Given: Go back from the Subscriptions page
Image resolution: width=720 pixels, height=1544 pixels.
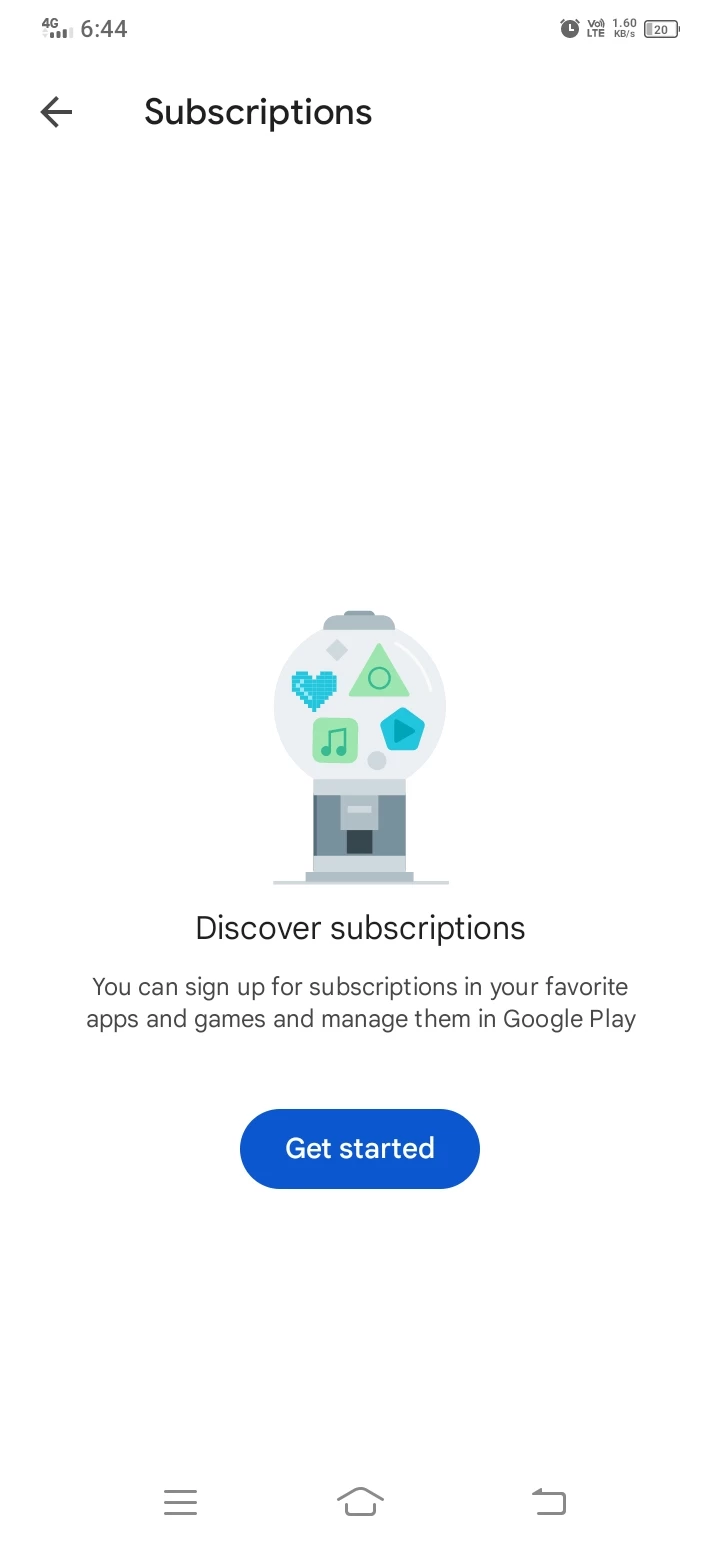Looking at the screenshot, I should (57, 112).
